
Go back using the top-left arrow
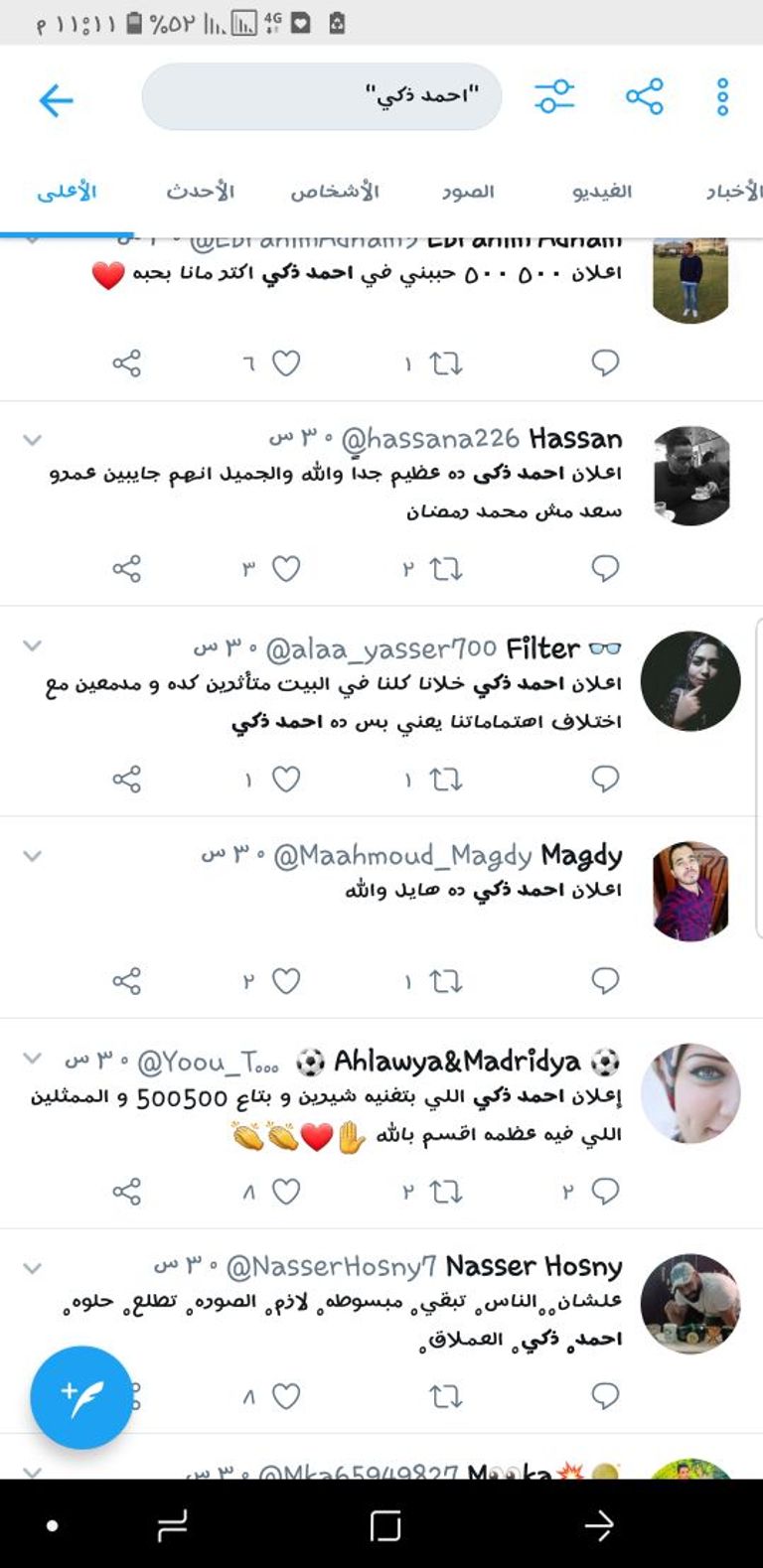57,99
